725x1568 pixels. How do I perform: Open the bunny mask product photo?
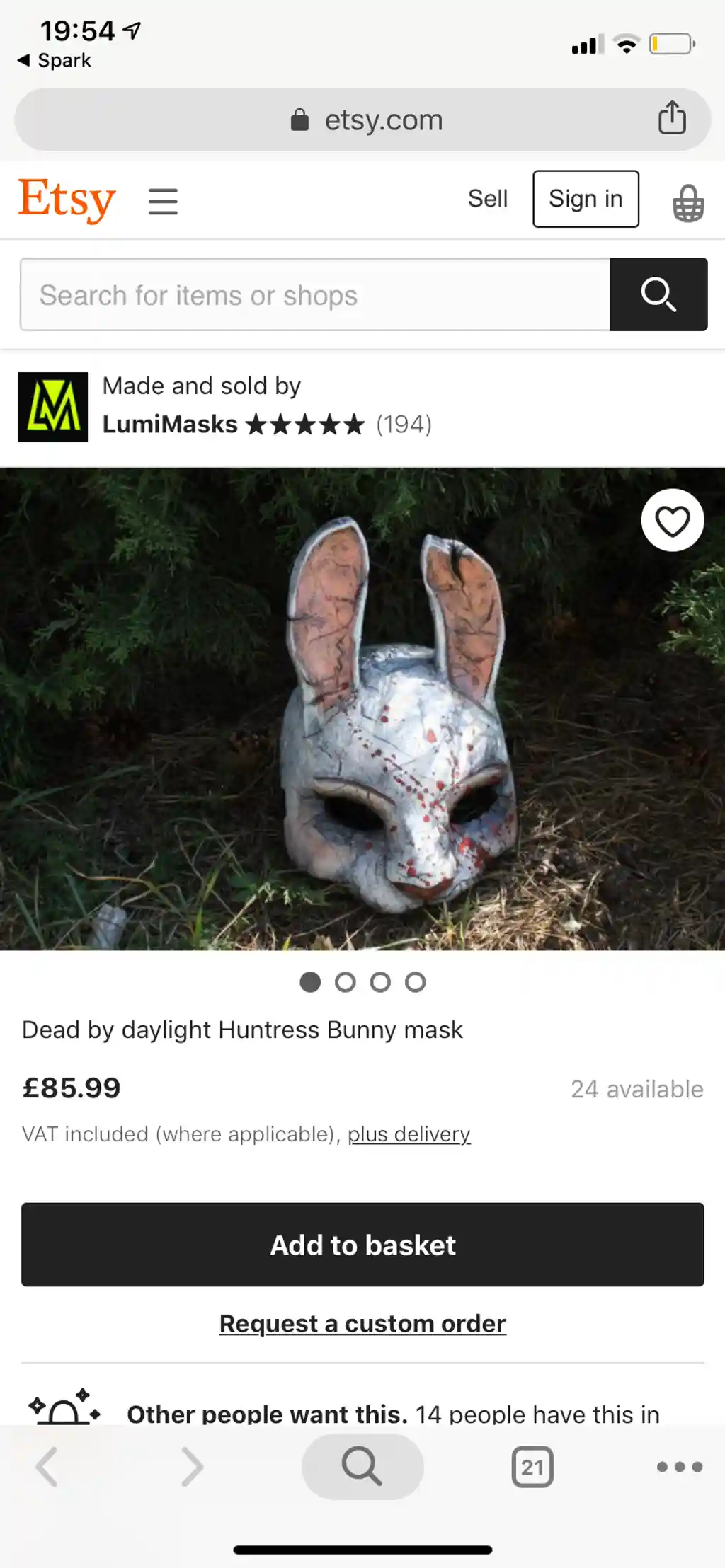[x=362, y=708]
